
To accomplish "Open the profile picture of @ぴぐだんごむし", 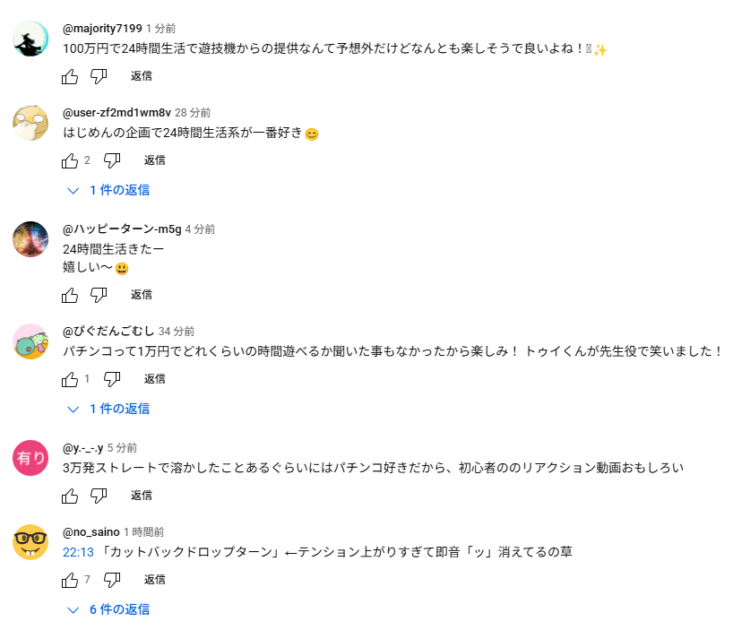I will (30, 341).
